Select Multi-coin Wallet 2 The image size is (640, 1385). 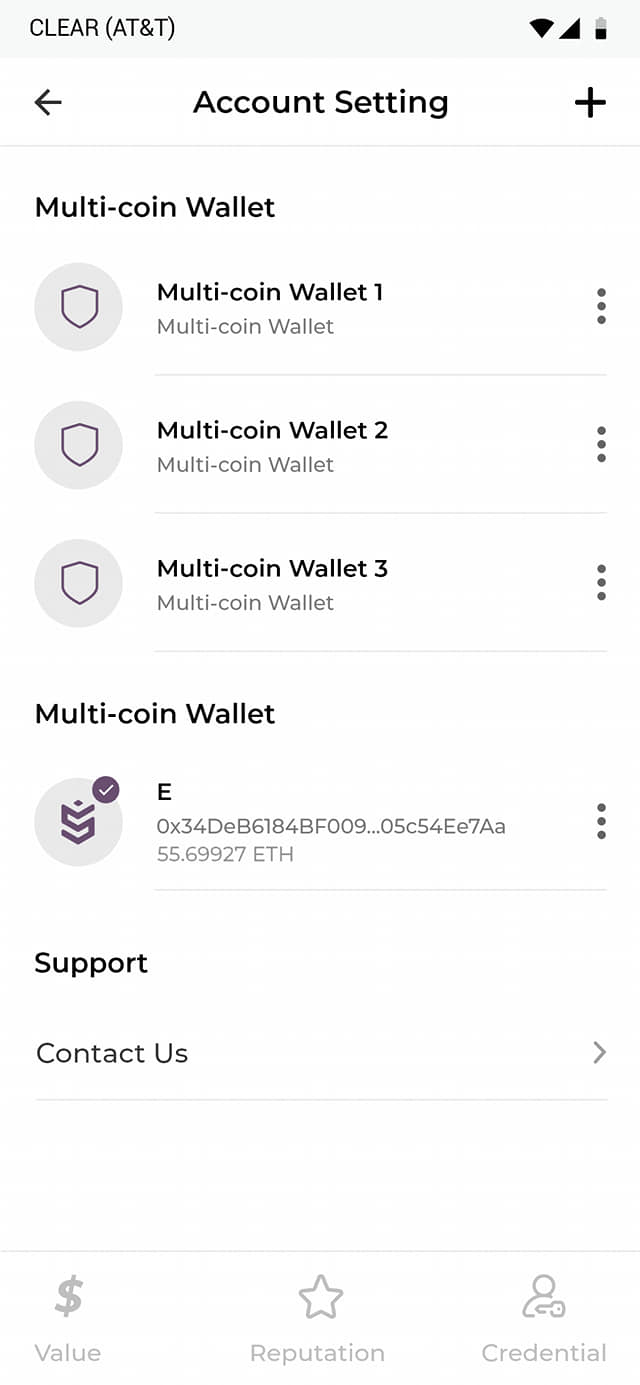coord(272,445)
